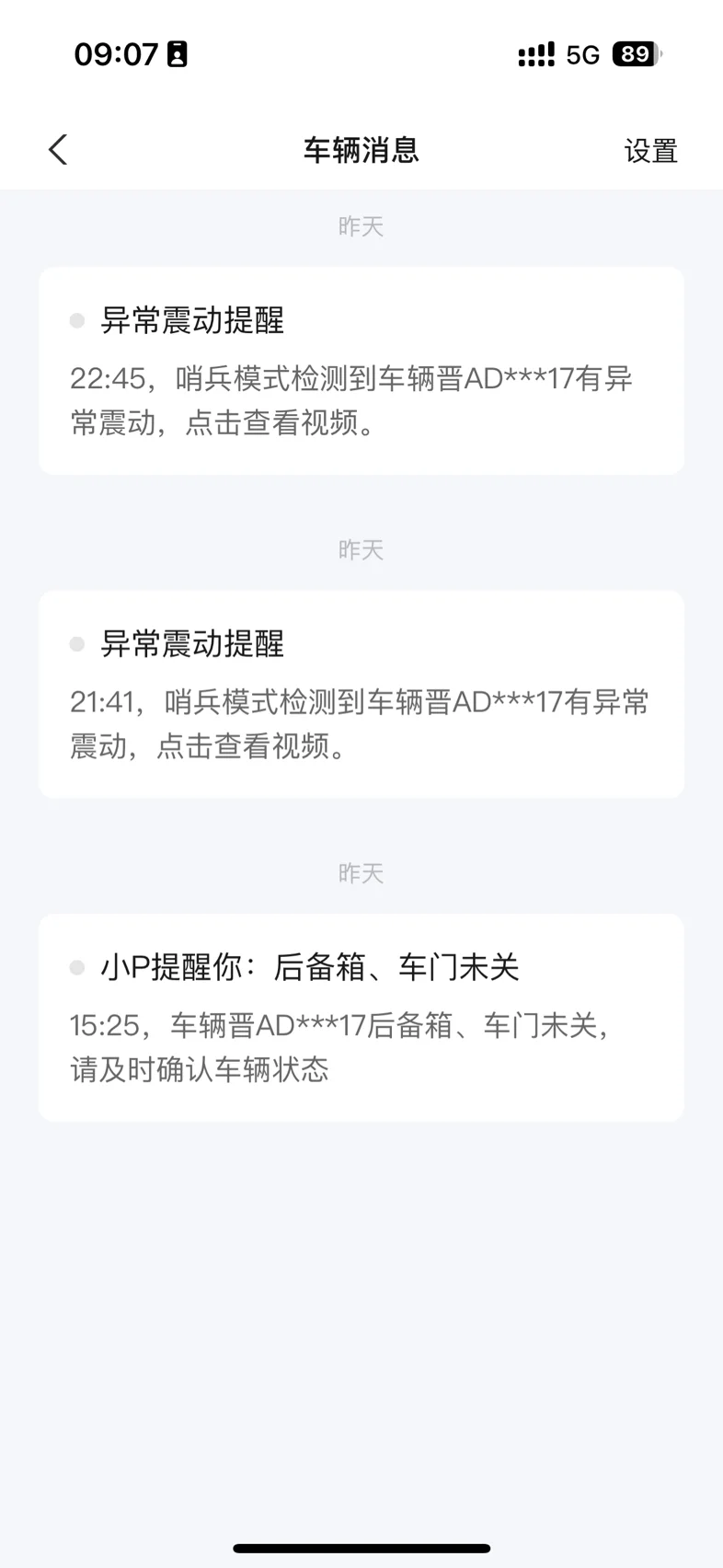Open 设置 in the top bar
Viewport: 723px width, 1568px height.
pos(650,151)
